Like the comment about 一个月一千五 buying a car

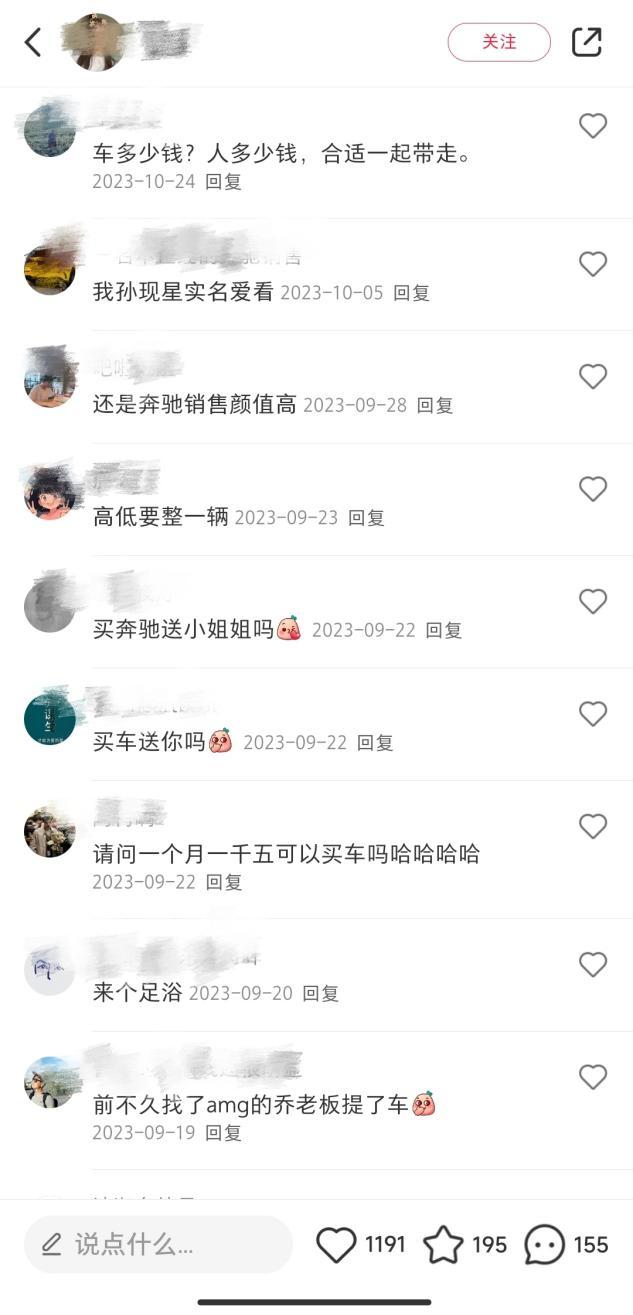tap(593, 826)
